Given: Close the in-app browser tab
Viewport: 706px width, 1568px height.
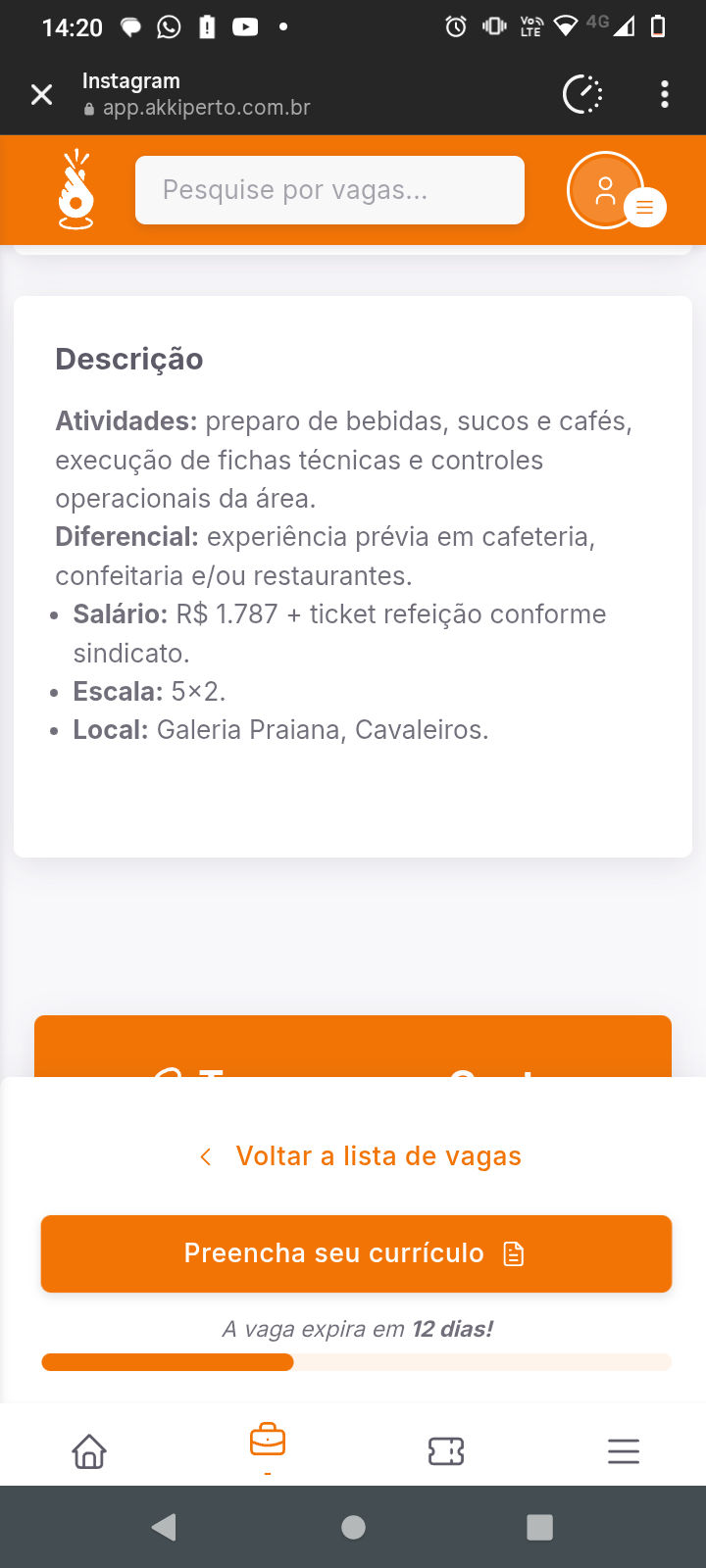Looking at the screenshot, I should point(41,95).
